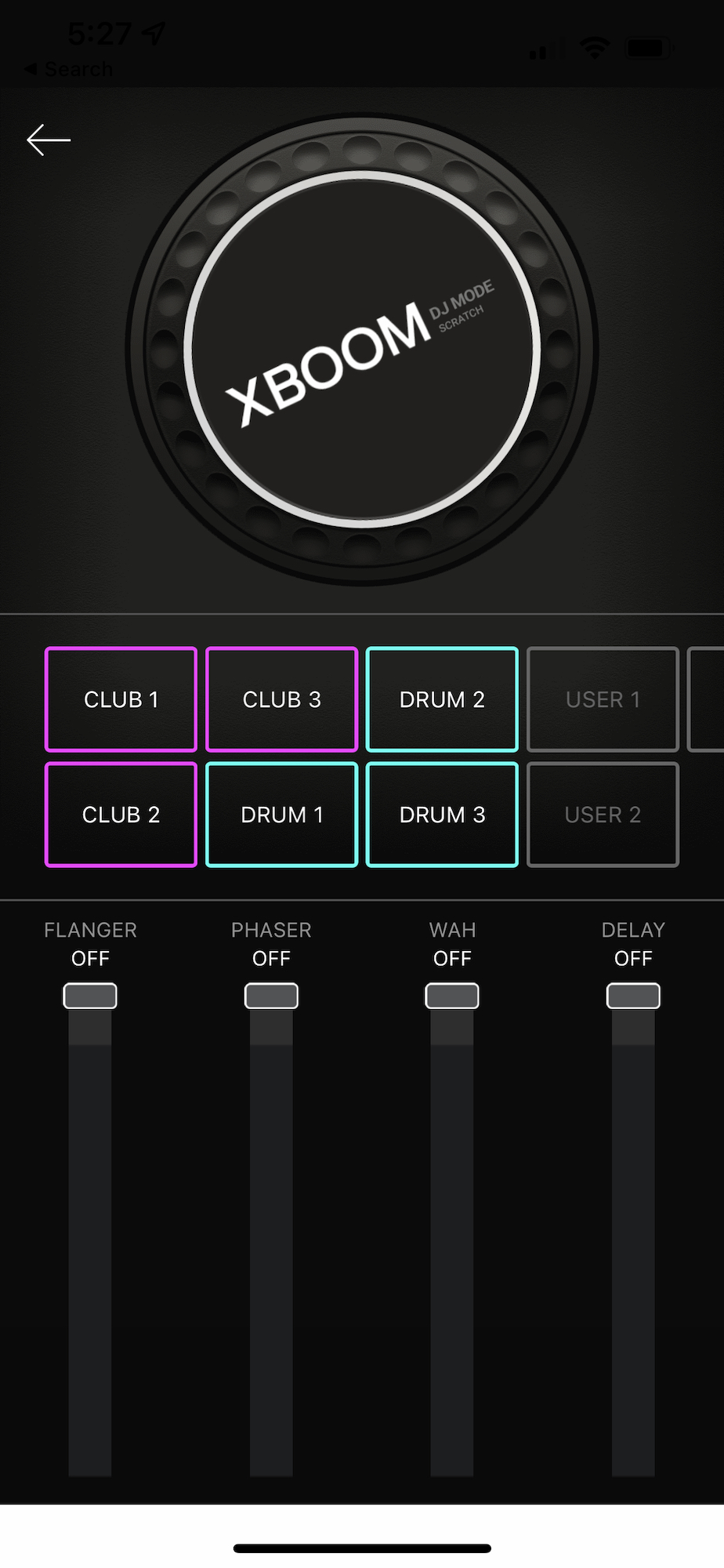Trigger the CLUB 1 sound pad

pyautogui.click(x=121, y=699)
